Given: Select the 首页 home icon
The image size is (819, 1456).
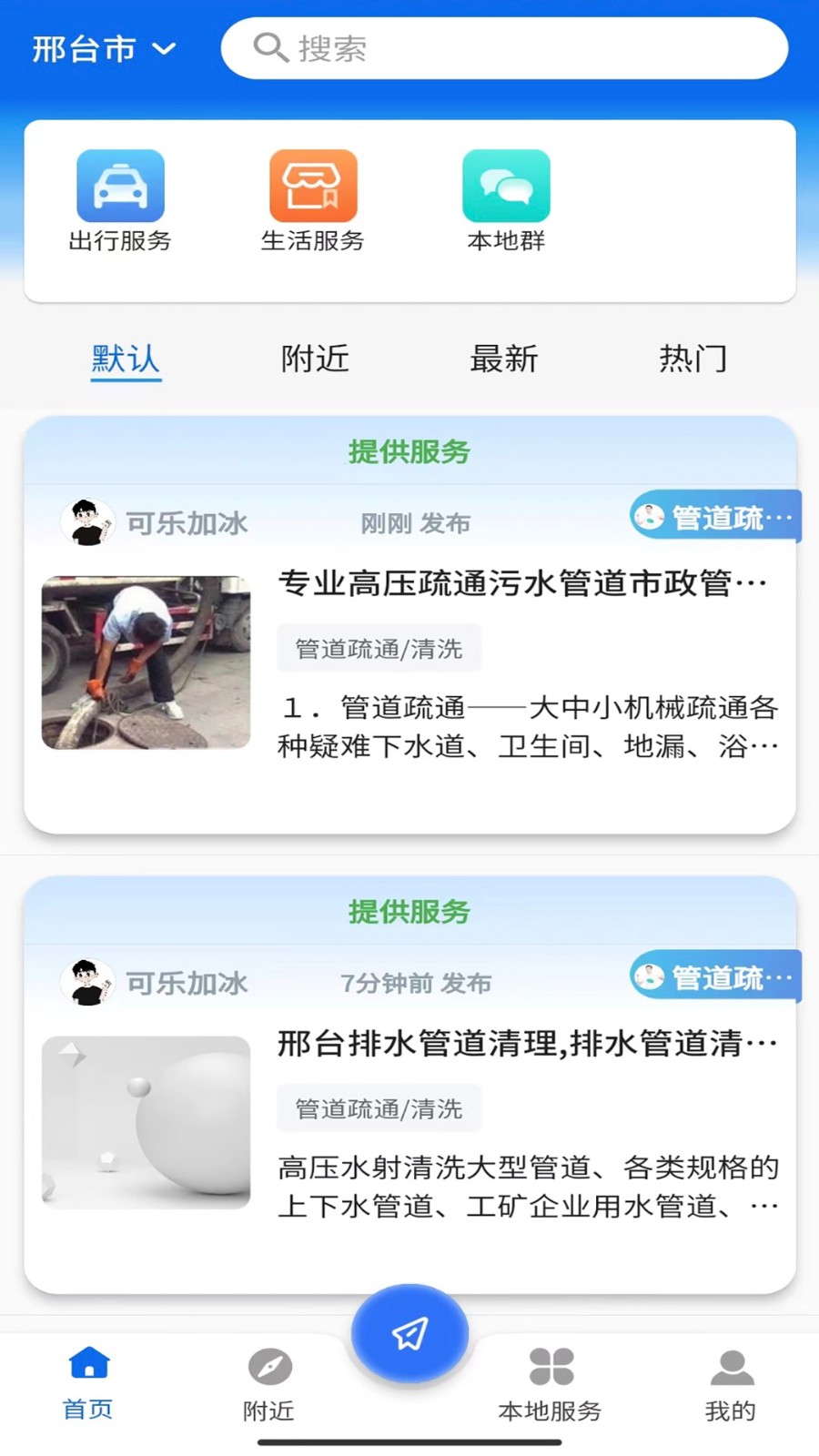Looking at the screenshot, I should (87, 1363).
